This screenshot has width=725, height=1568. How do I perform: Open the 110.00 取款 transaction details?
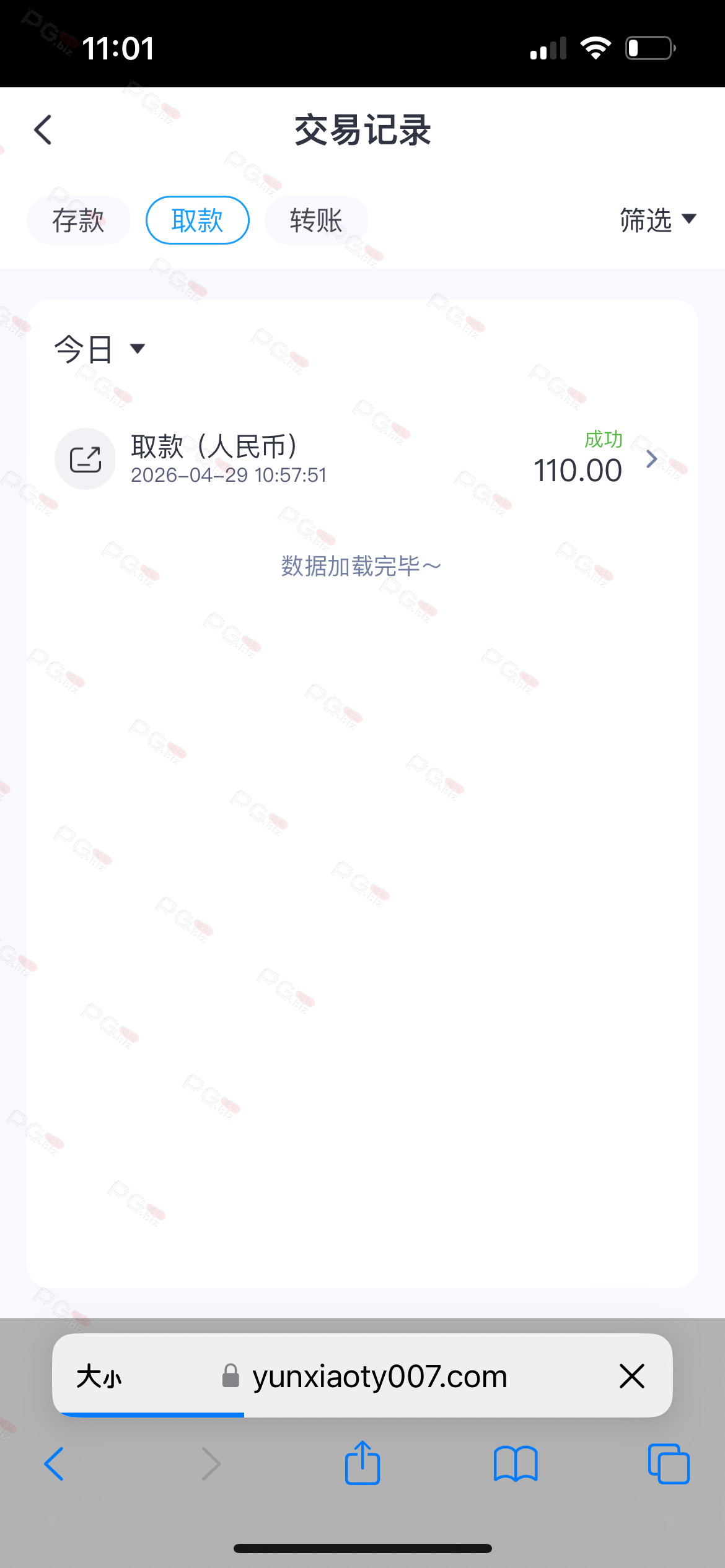[x=362, y=459]
